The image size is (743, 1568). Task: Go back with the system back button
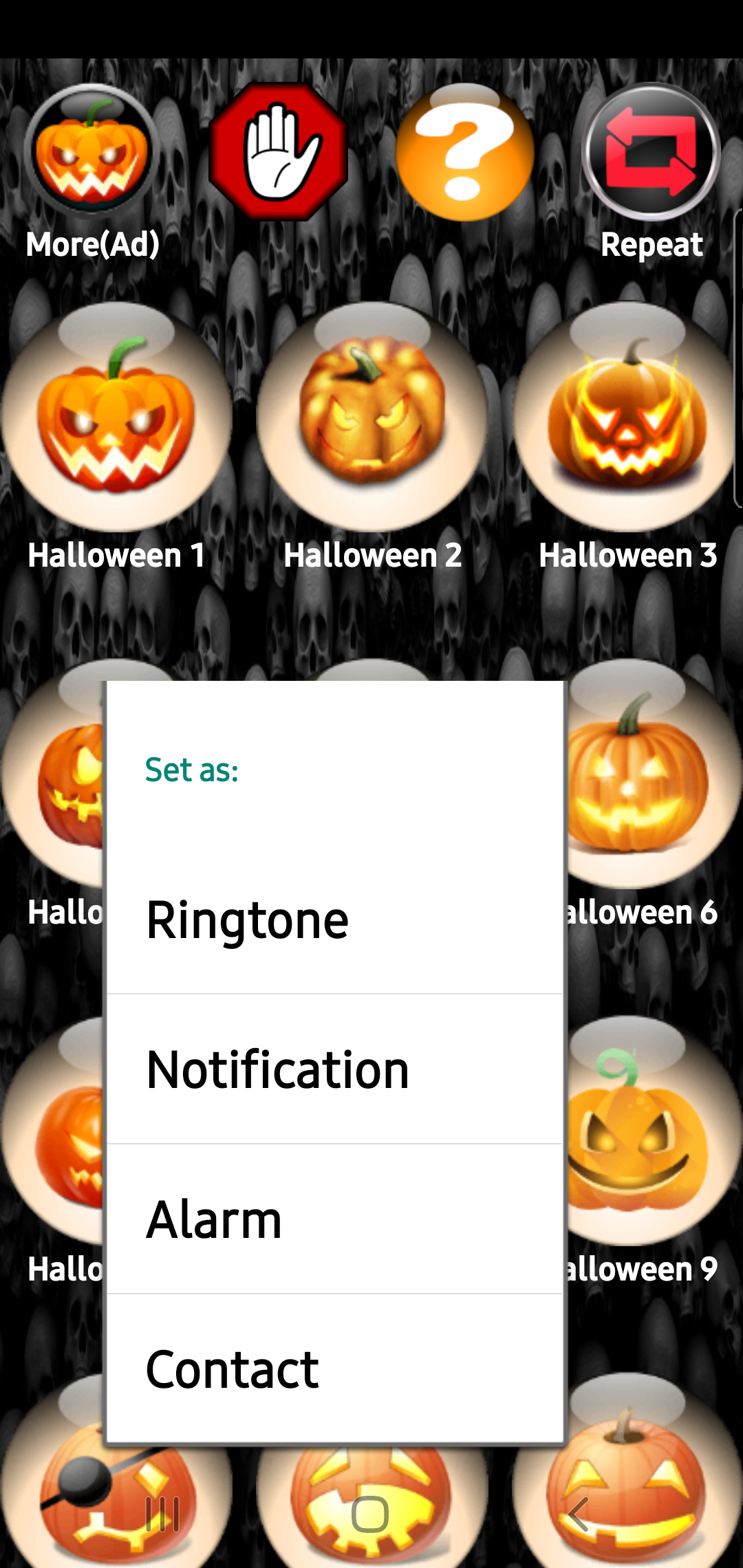(578, 1514)
